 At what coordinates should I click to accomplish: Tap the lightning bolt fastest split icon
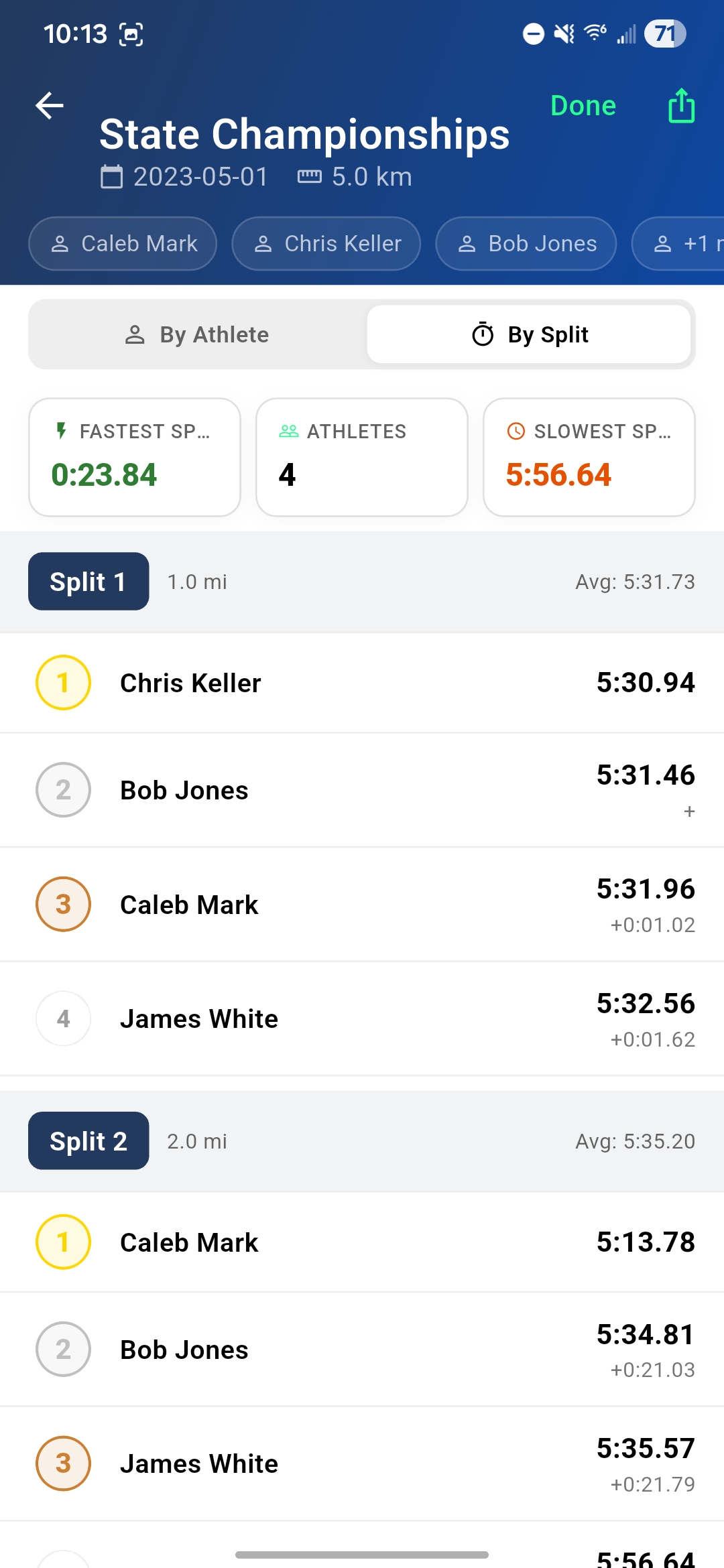click(x=62, y=431)
